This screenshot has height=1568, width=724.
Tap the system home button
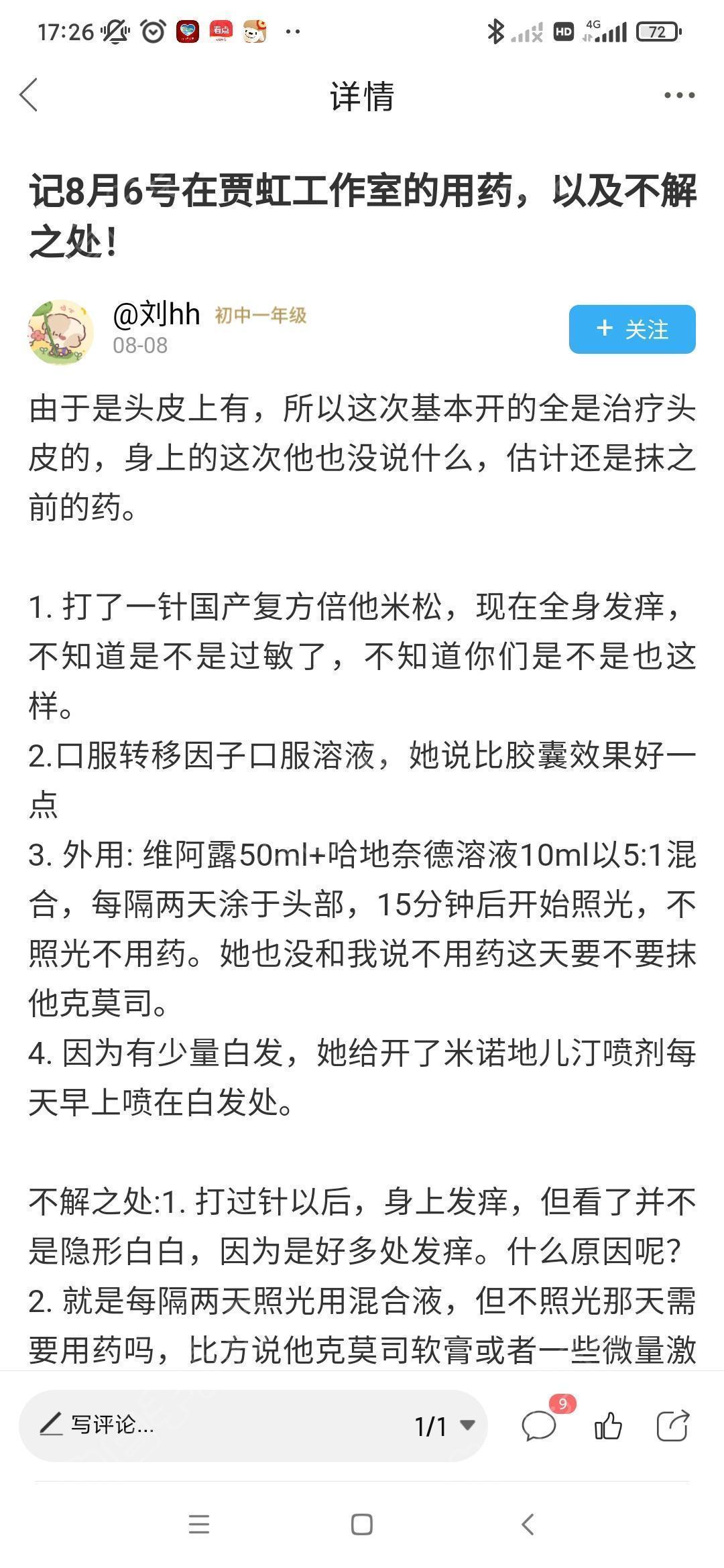(362, 1524)
